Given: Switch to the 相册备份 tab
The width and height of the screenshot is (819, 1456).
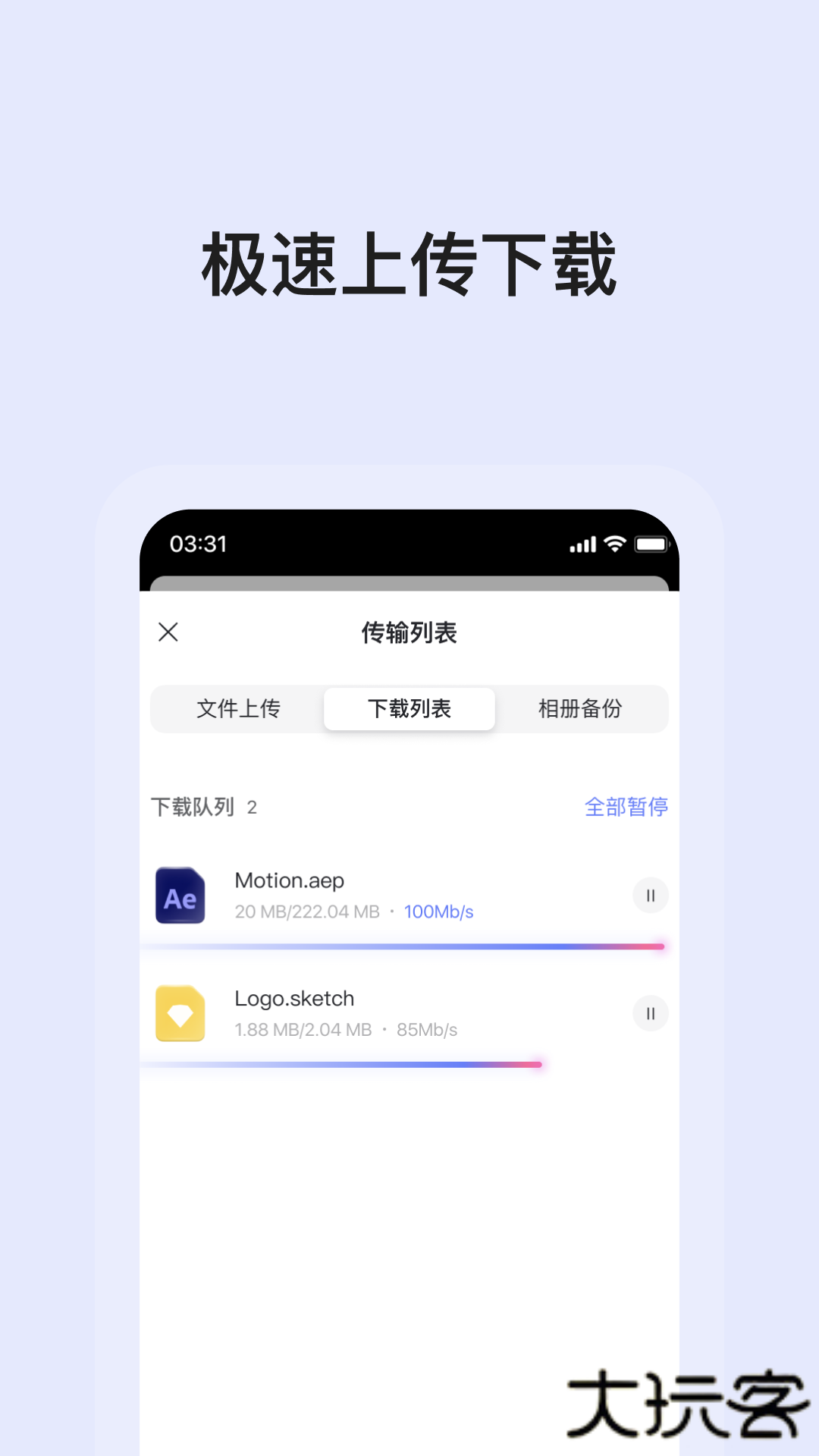Looking at the screenshot, I should coord(579,709).
